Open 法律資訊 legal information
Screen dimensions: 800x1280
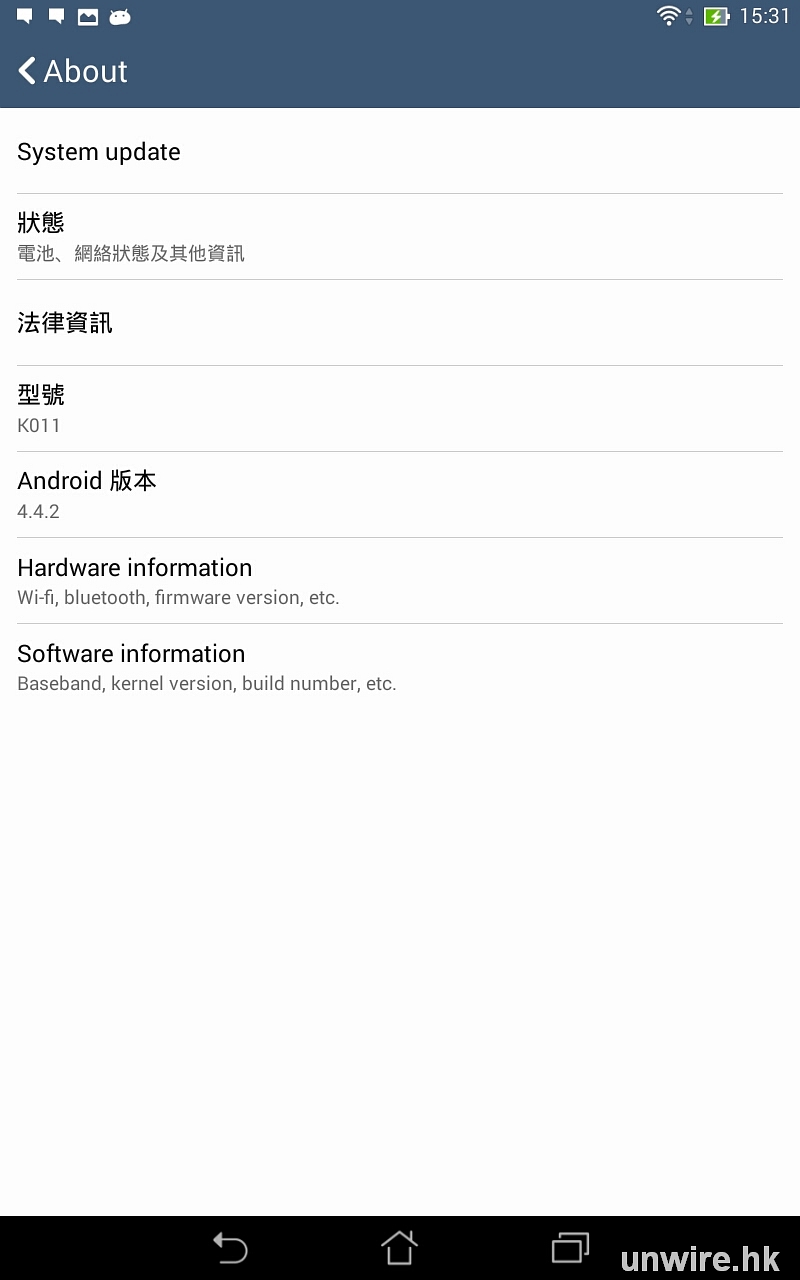[x=400, y=323]
